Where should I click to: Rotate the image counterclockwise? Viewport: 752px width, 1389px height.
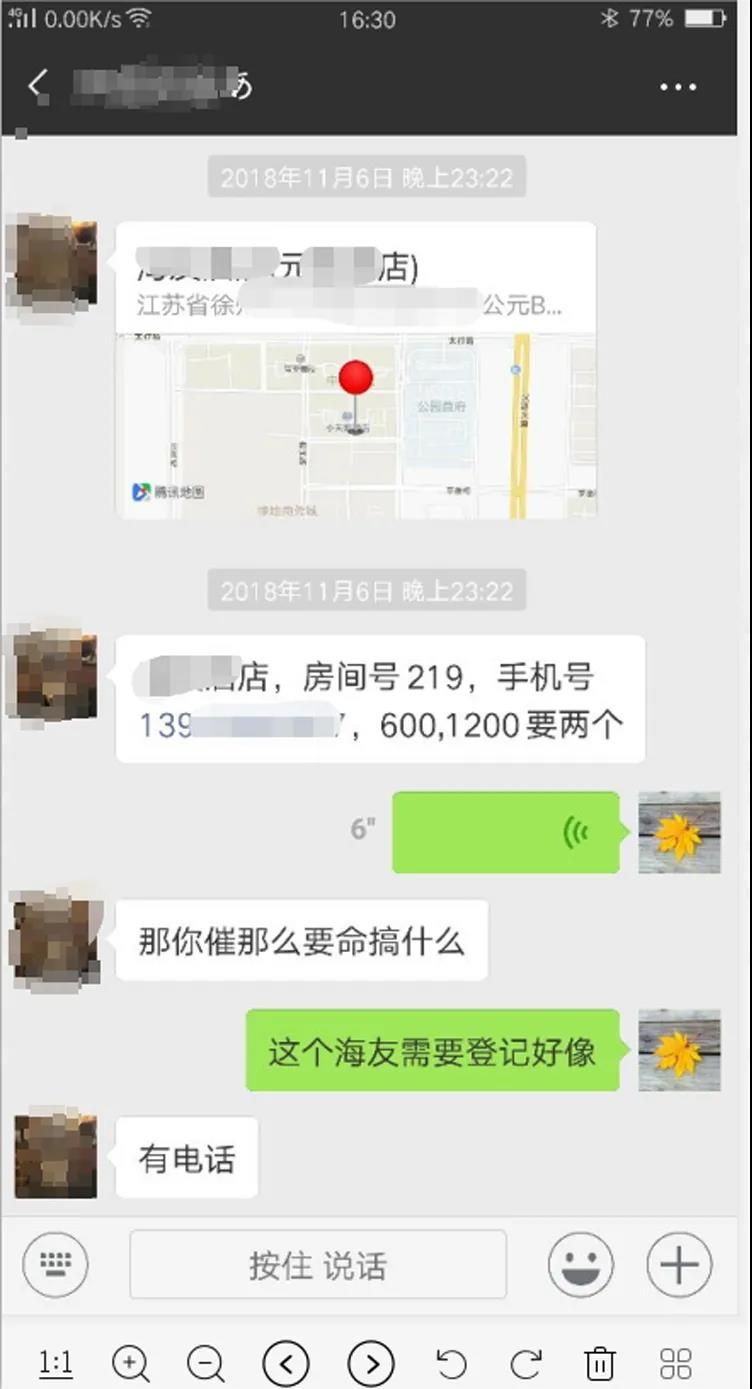tap(452, 1363)
